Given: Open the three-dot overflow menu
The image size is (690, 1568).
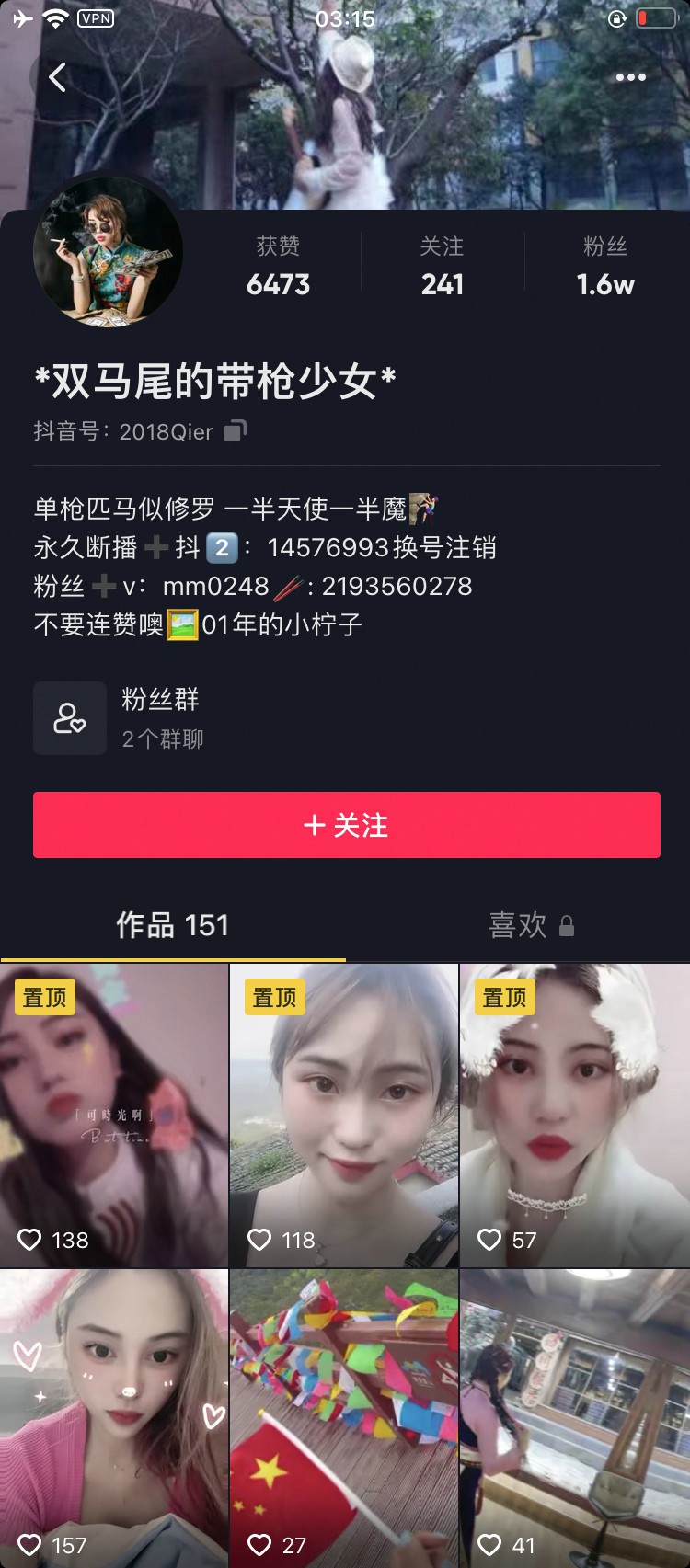Looking at the screenshot, I should click(x=630, y=77).
